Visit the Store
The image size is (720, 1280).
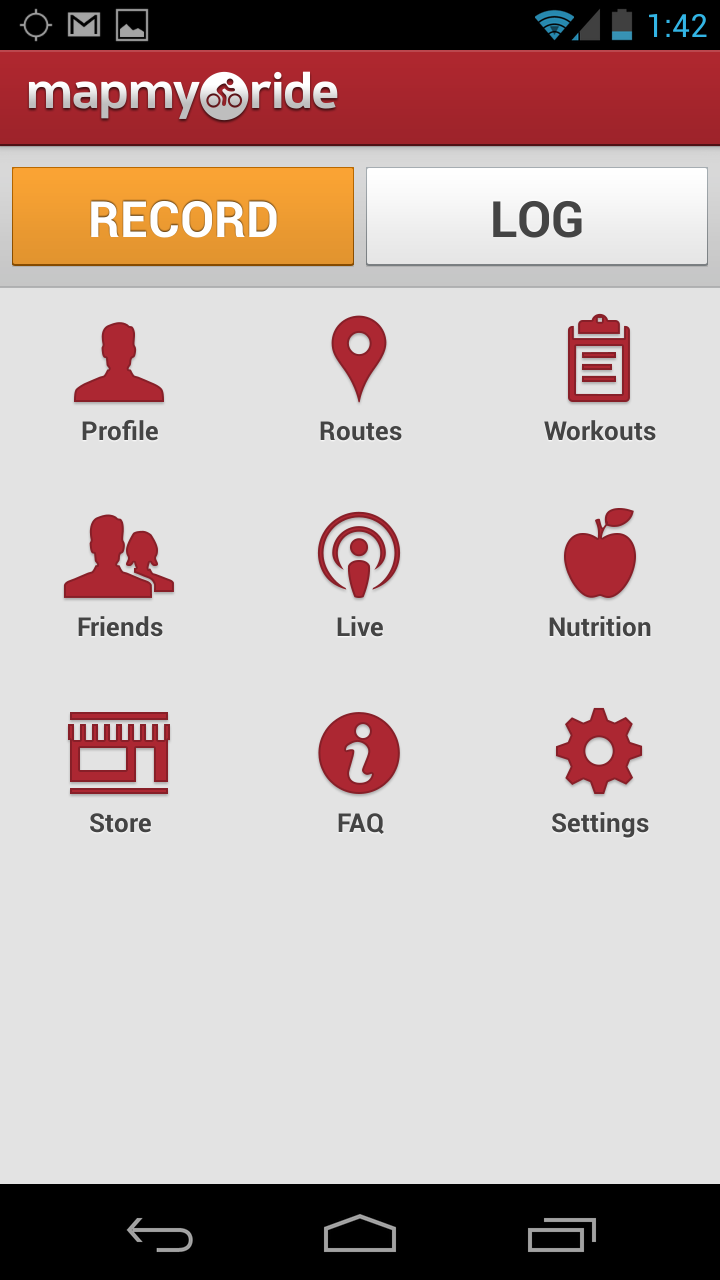coord(120,772)
